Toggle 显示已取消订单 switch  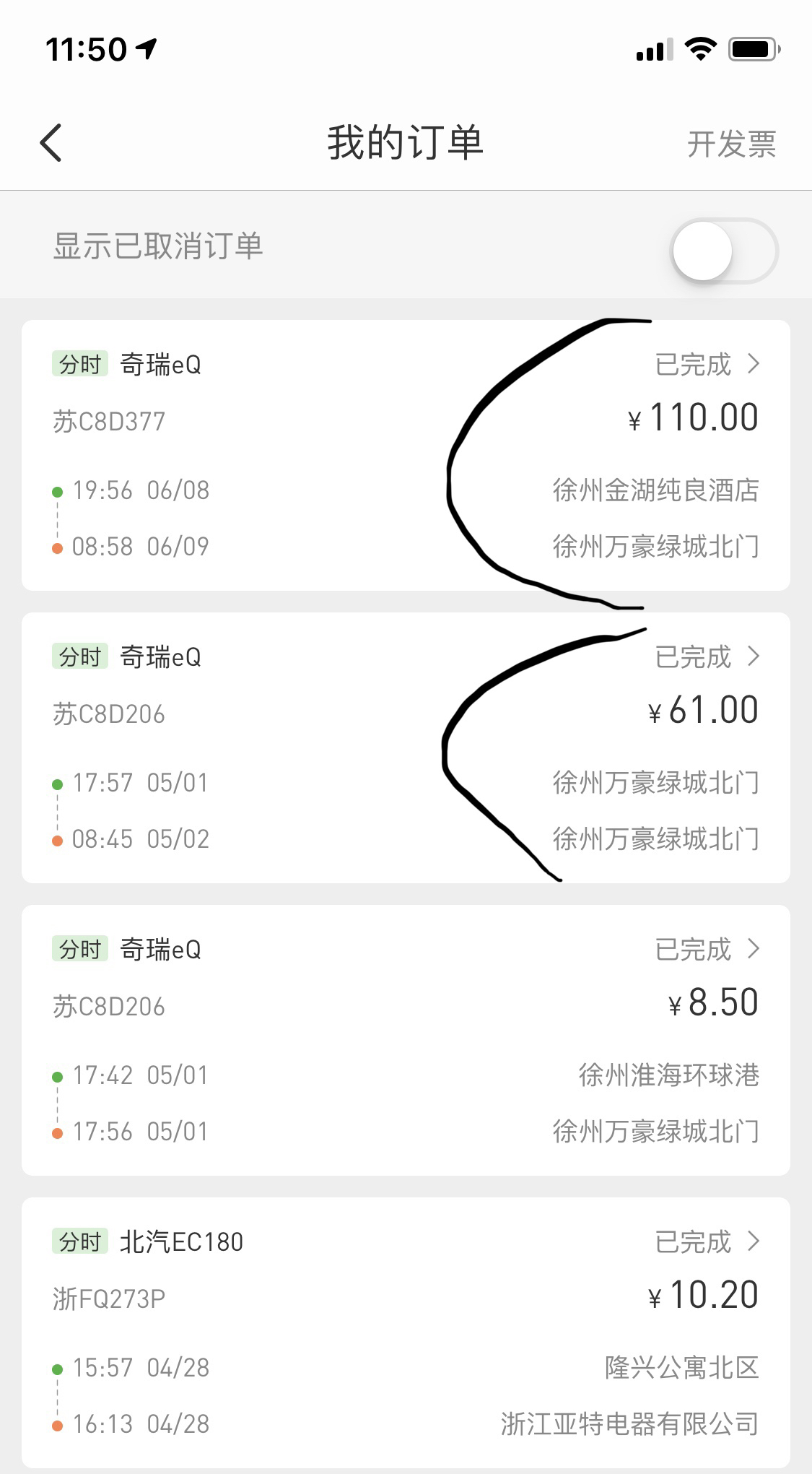[x=724, y=251]
